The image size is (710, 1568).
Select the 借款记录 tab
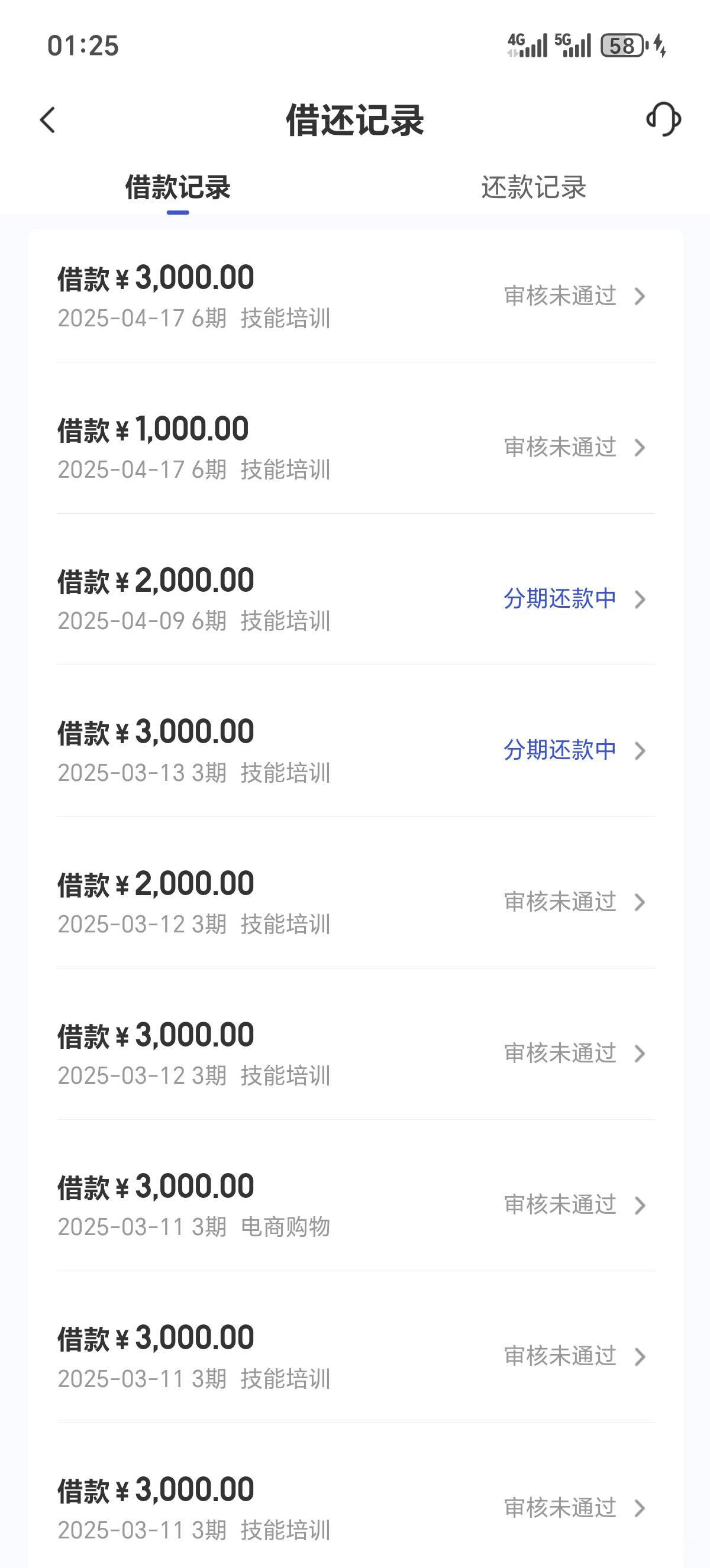pyautogui.click(x=178, y=187)
